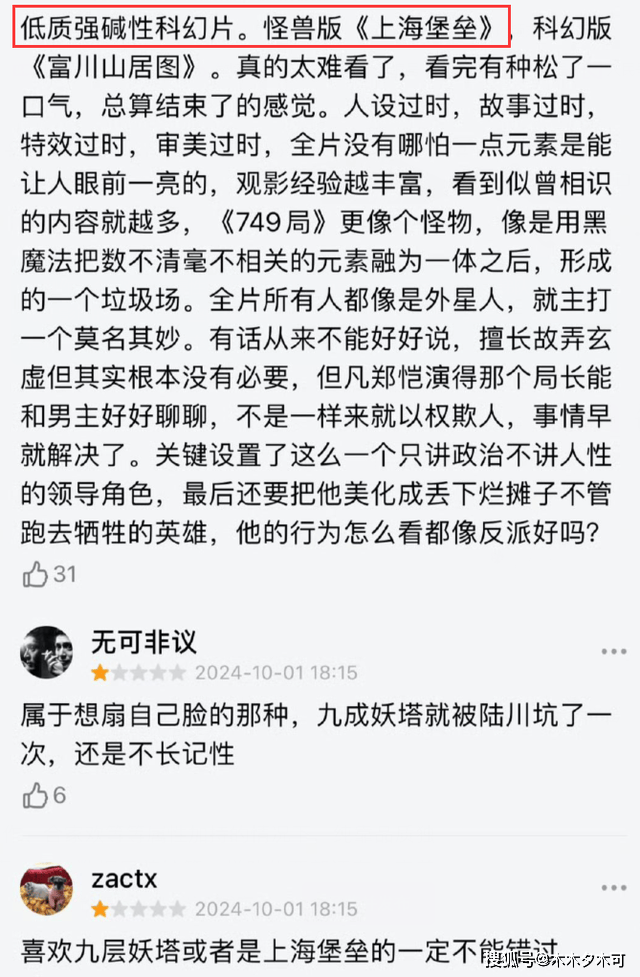The height and width of the screenshot is (977, 640).
Task: Like 无可非议's comment with 6 likes
Action: (36, 796)
